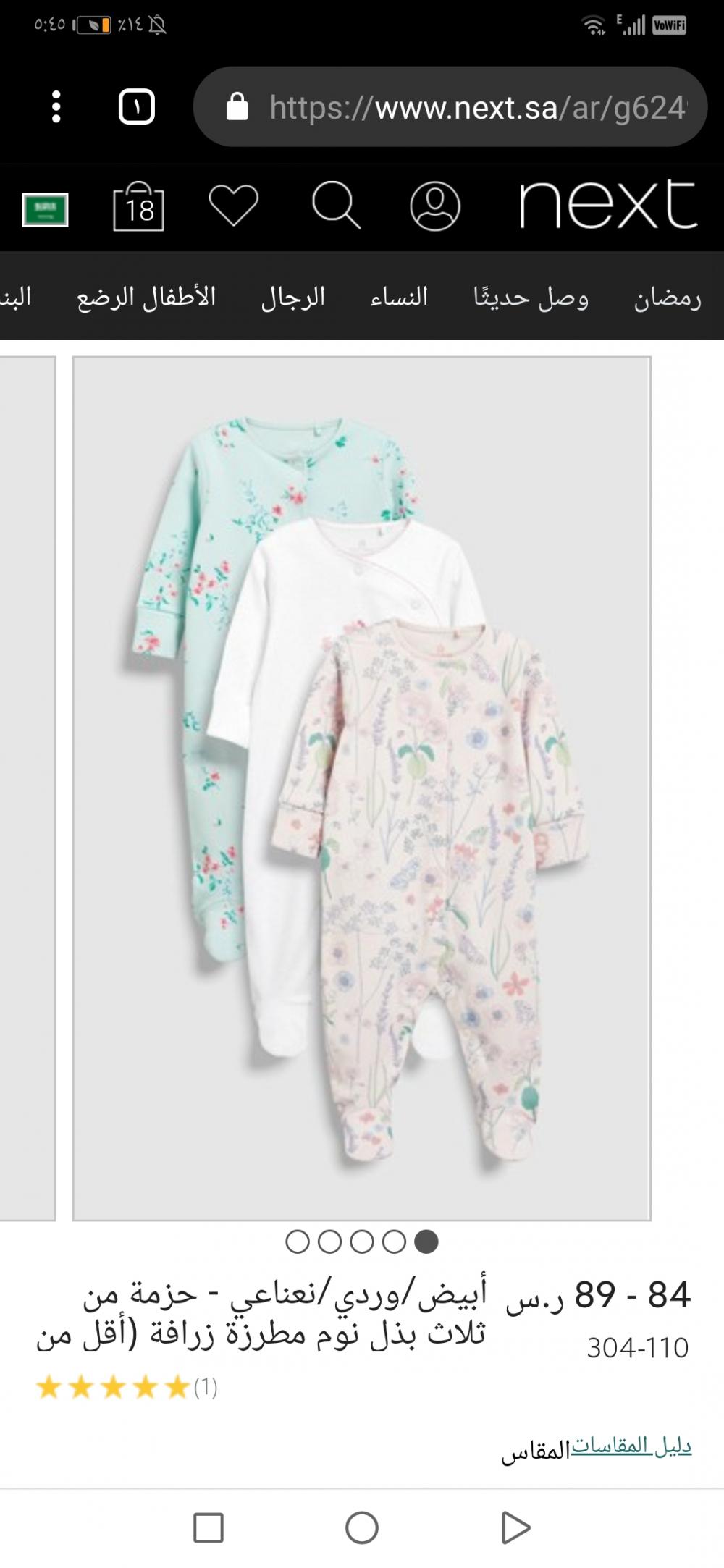Open the shopping bag with 18 items
This screenshot has height=1568, width=724.
coord(138,207)
